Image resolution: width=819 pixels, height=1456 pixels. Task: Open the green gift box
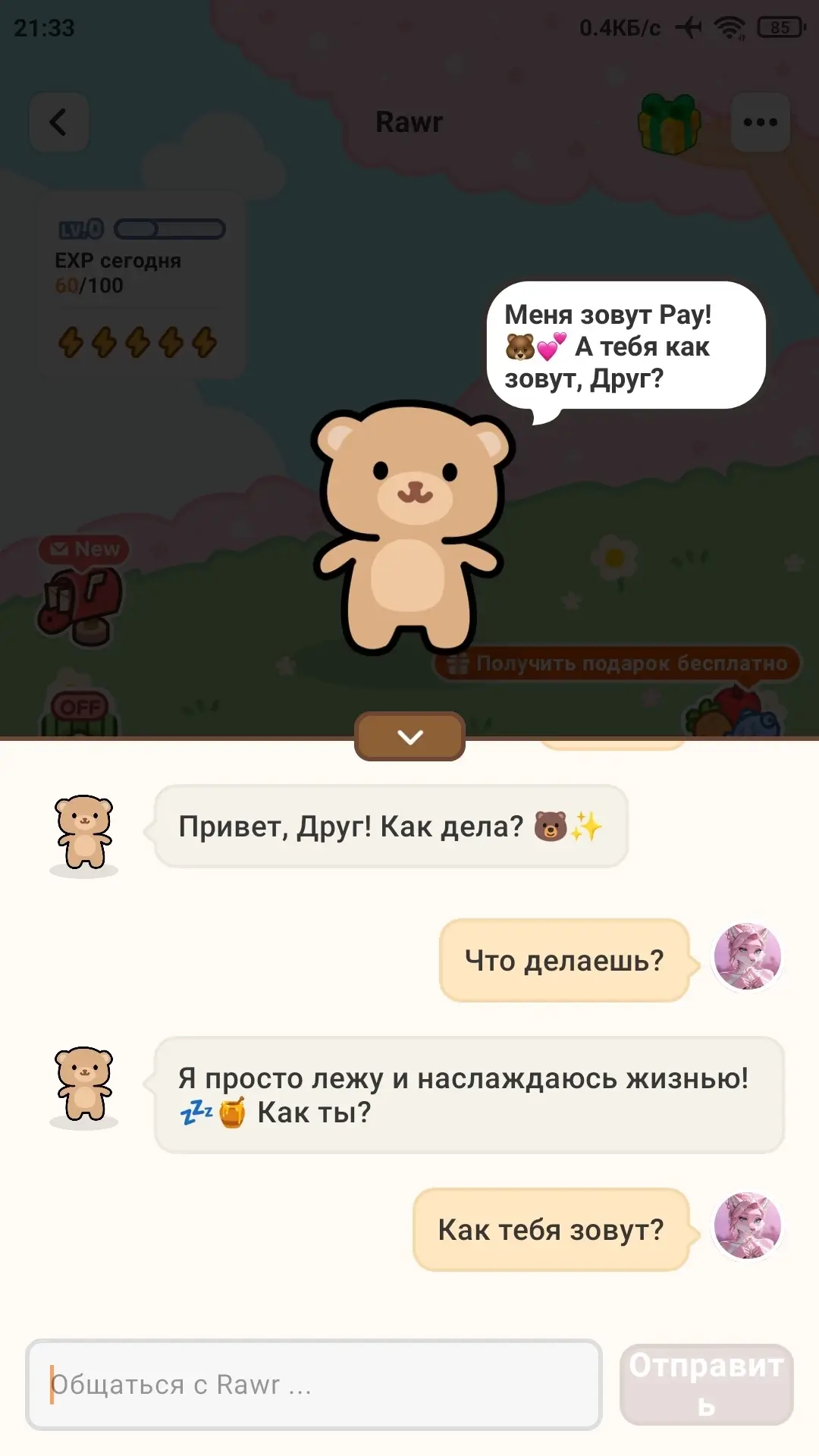[x=669, y=124]
